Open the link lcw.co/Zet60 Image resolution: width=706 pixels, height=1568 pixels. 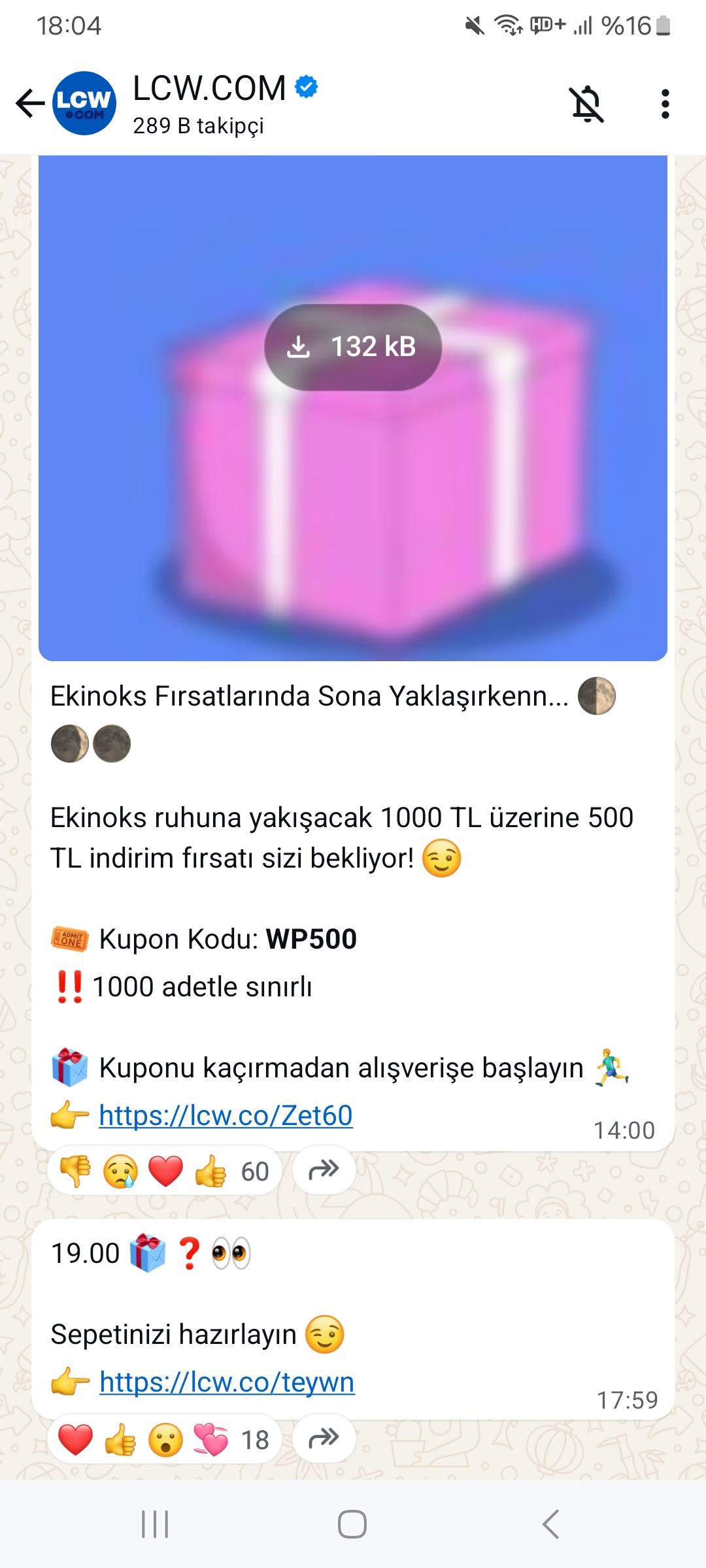pyautogui.click(x=226, y=1115)
